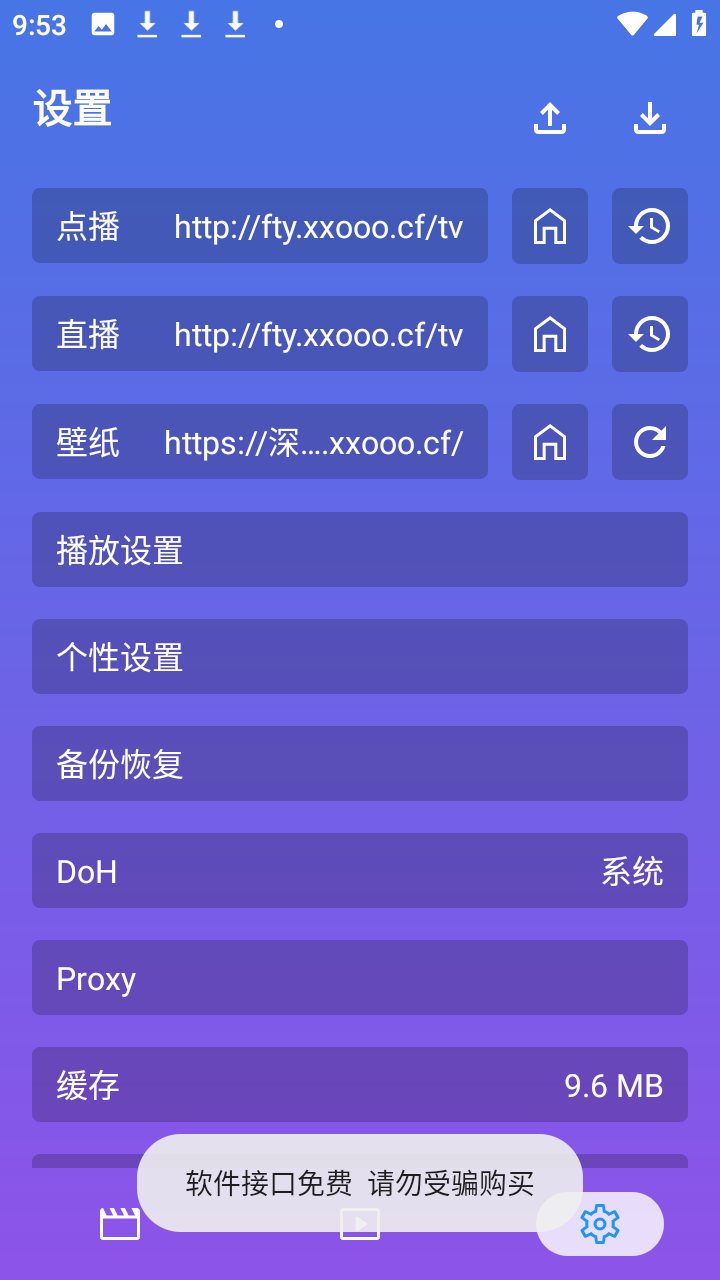This screenshot has height=1280, width=720.
Task: Select the settings gear tab
Action: point(600,1224)
